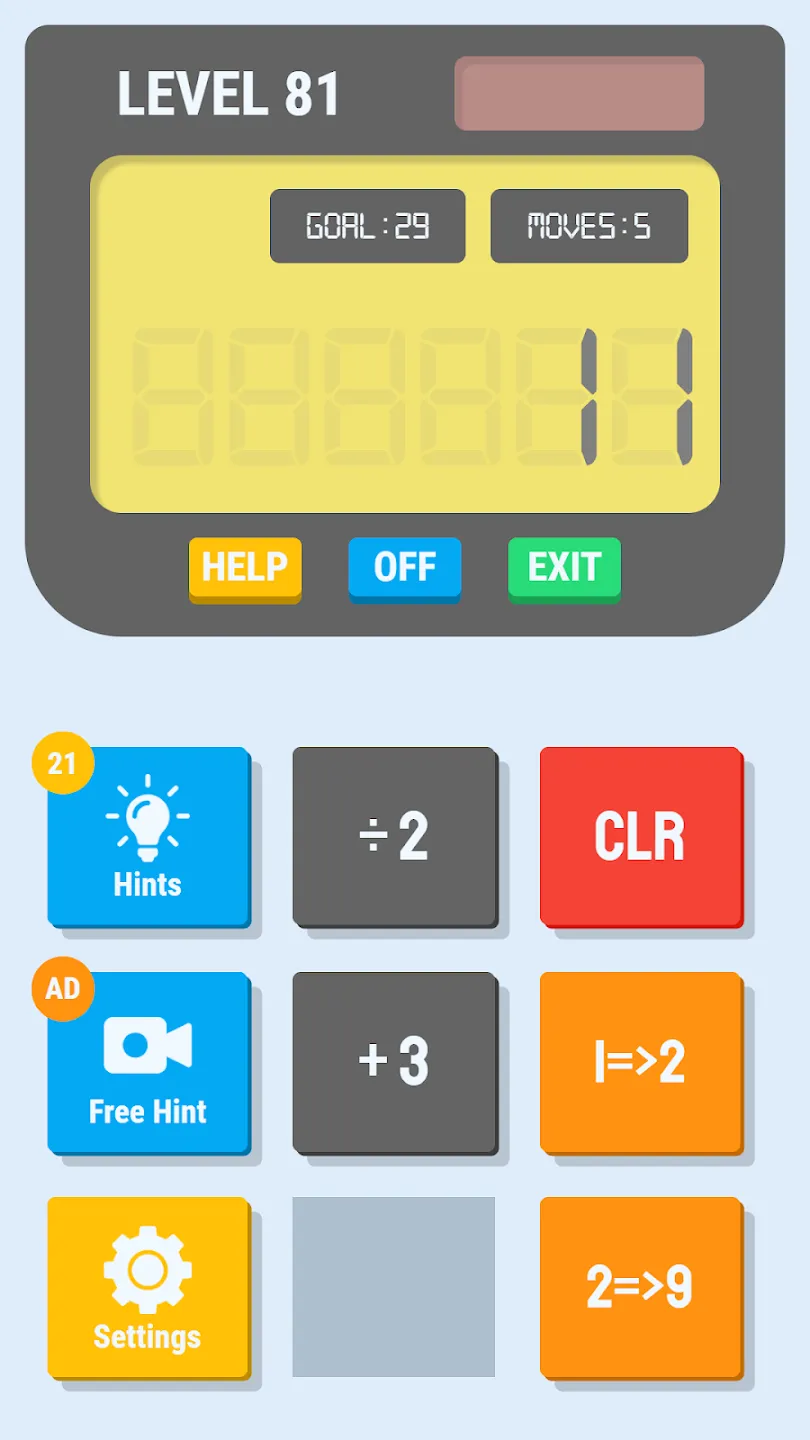Exit the level with EXIT button
The image size is (810, 1440).
point(564,569)
